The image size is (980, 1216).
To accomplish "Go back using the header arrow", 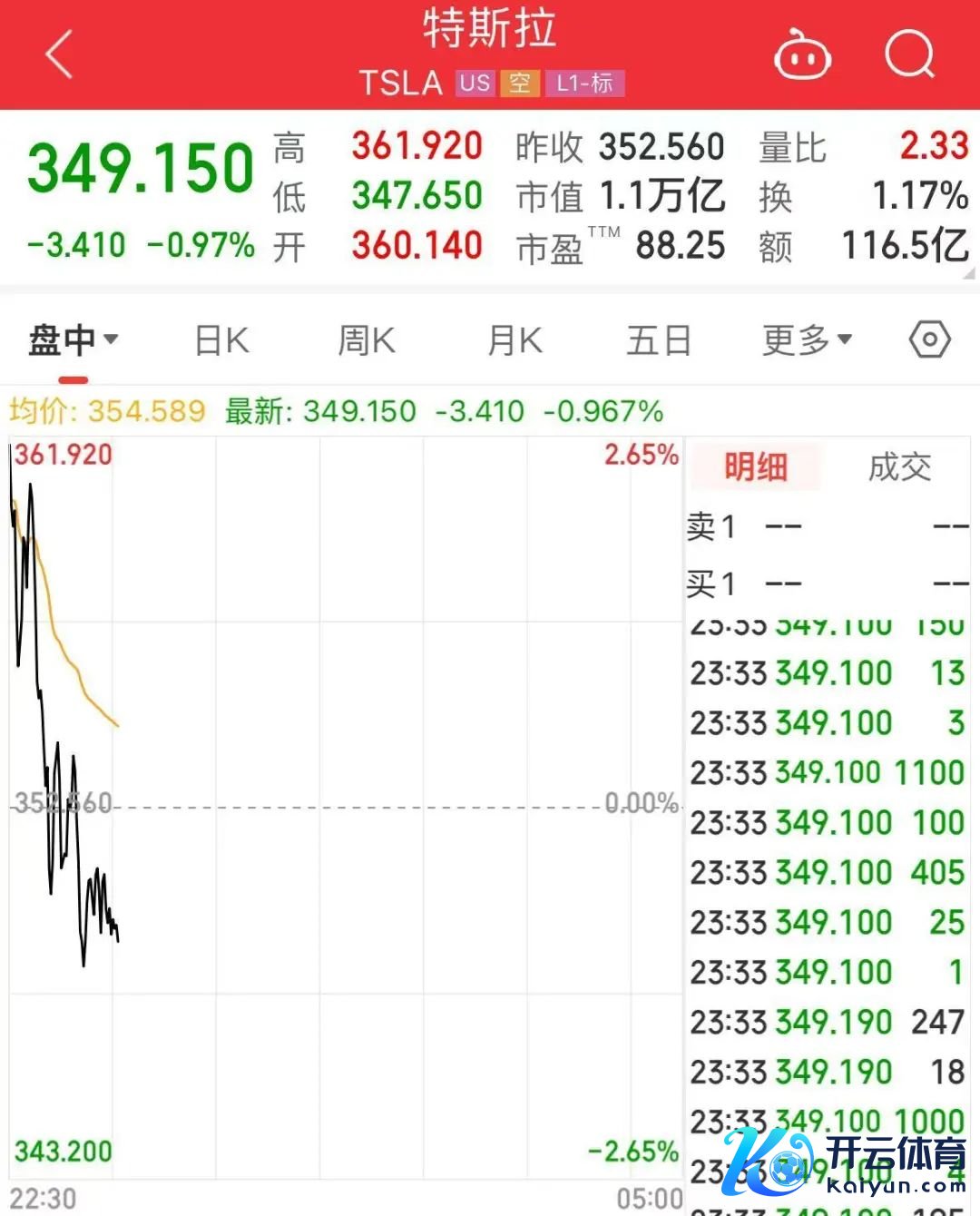I will 60,54.
